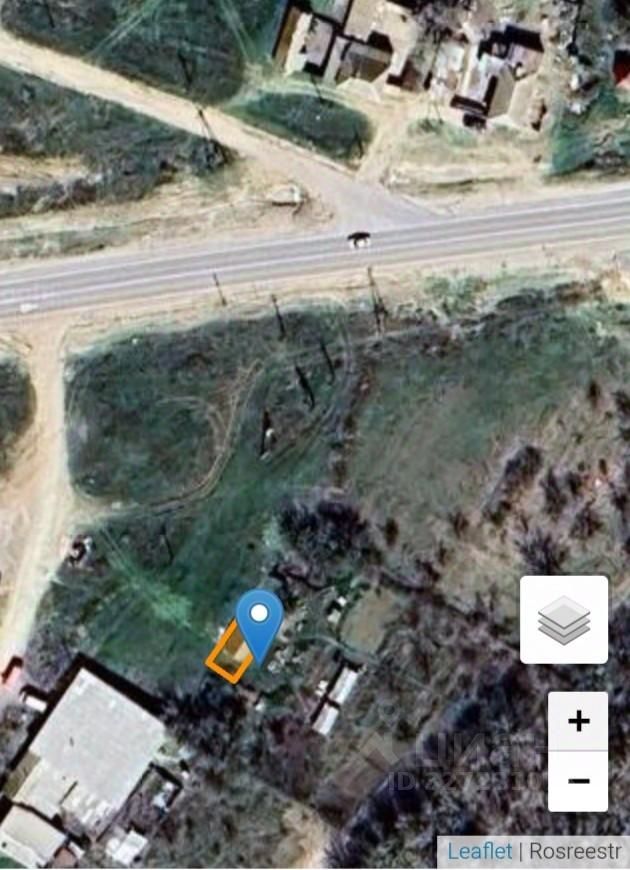Zoom out of the map
This screenshot has width=630, height=870.
point(578,780)
